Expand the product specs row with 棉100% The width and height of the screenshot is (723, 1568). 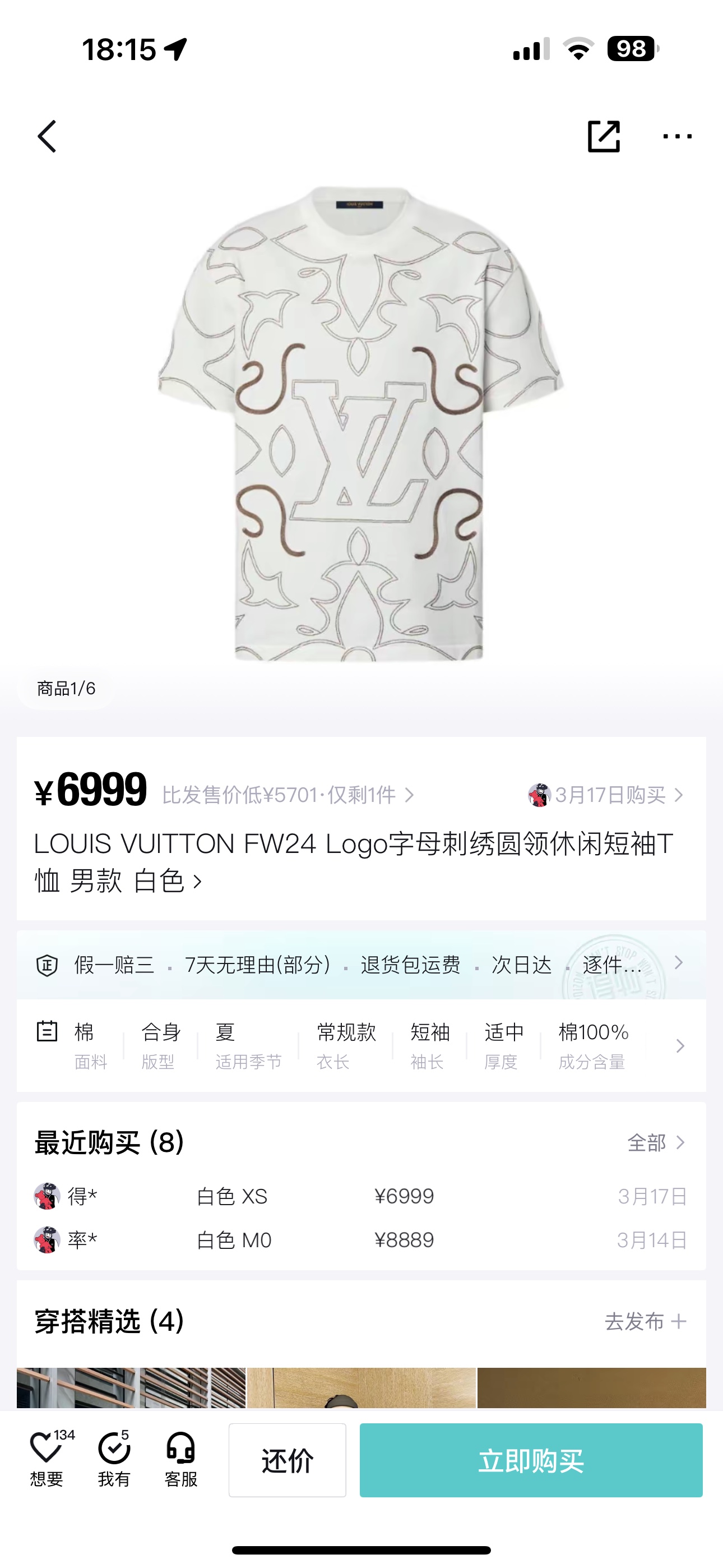tap(361, 1046)
